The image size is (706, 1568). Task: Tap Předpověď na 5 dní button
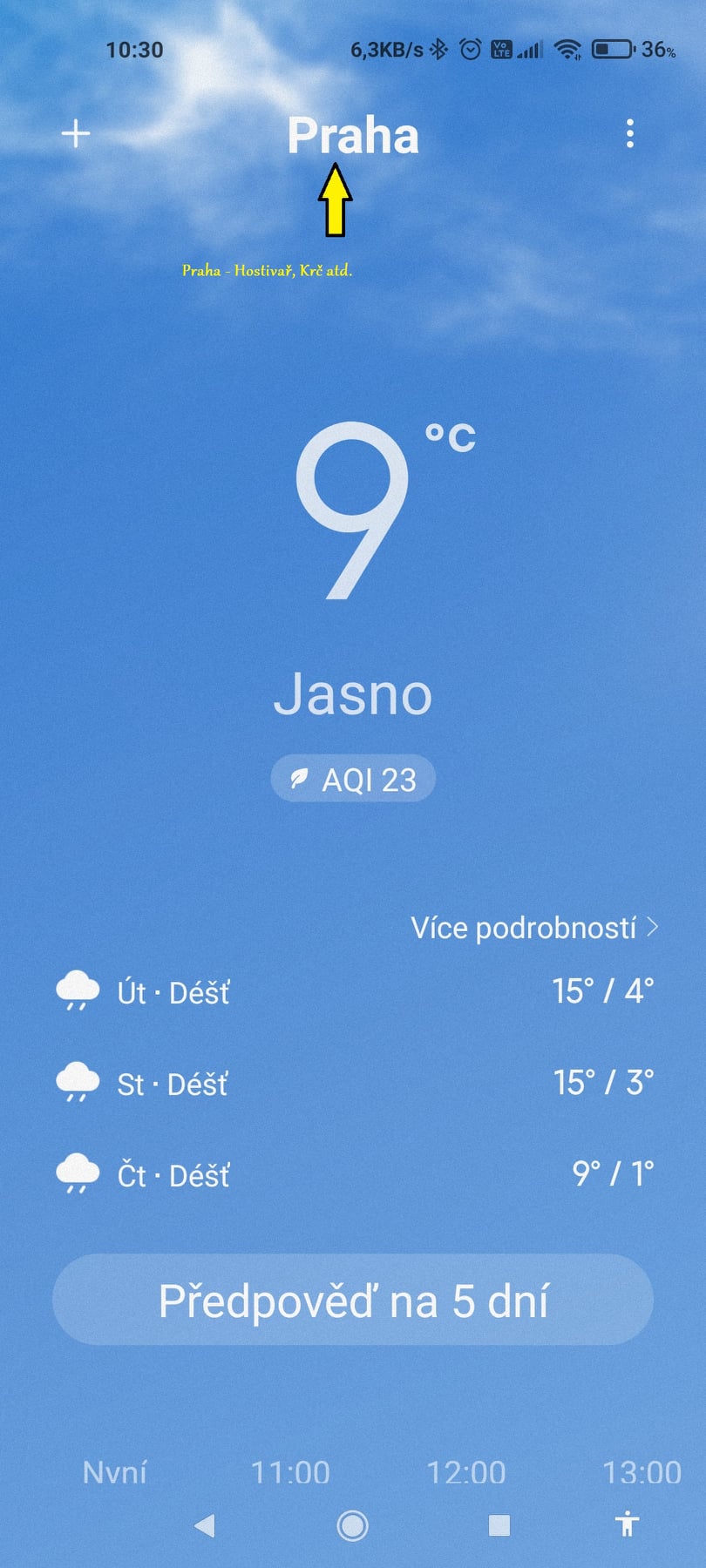pyautogui.click(x=353, y=1301)
